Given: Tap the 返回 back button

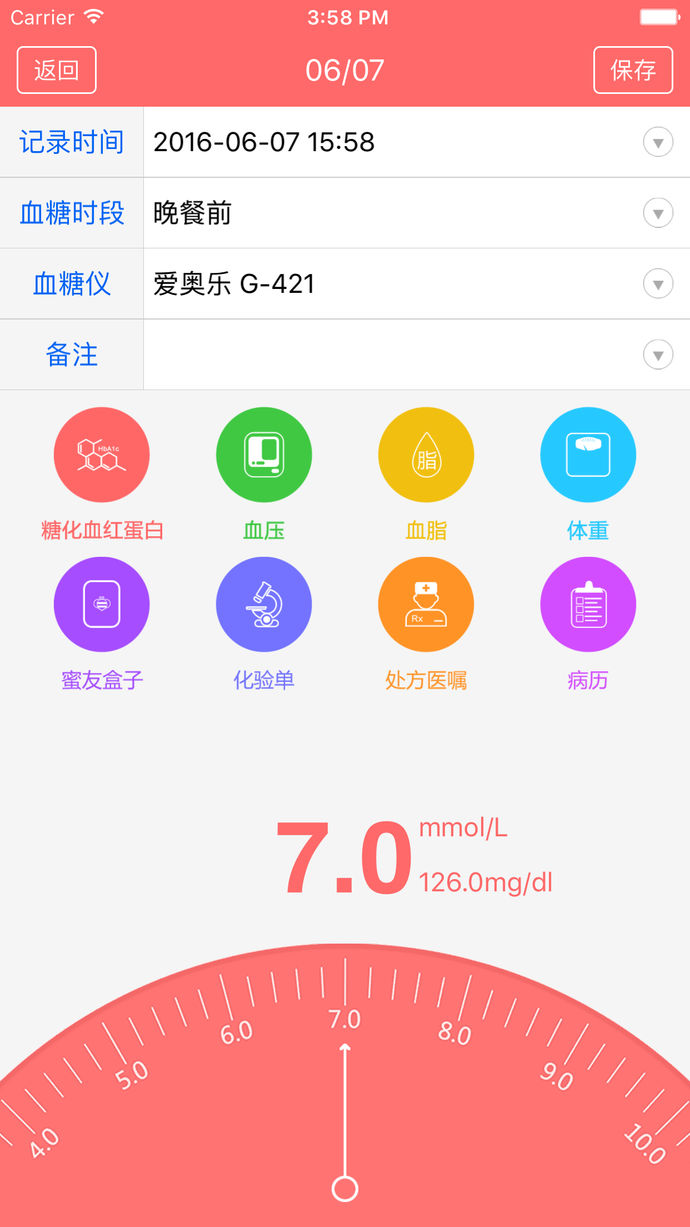Looking at the screenshot, I should click(57, 70).
